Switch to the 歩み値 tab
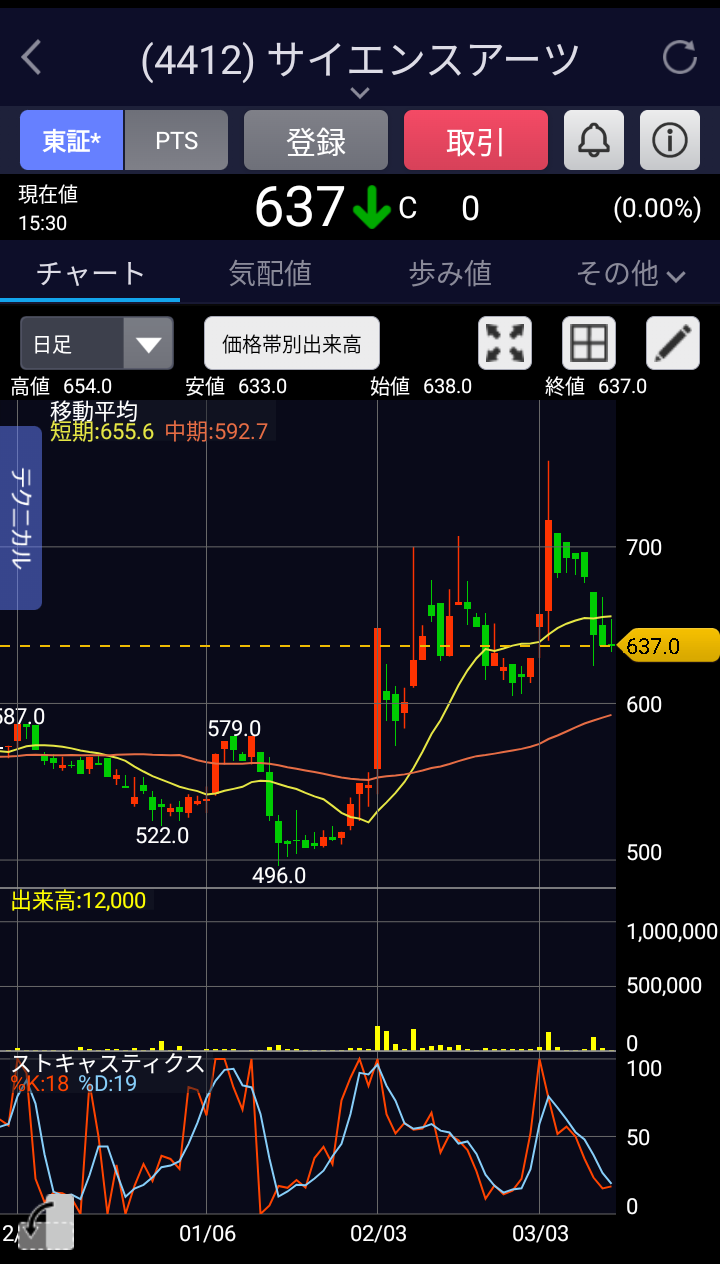Viewport: 720px width, 1264px height. tap(450, 273)
